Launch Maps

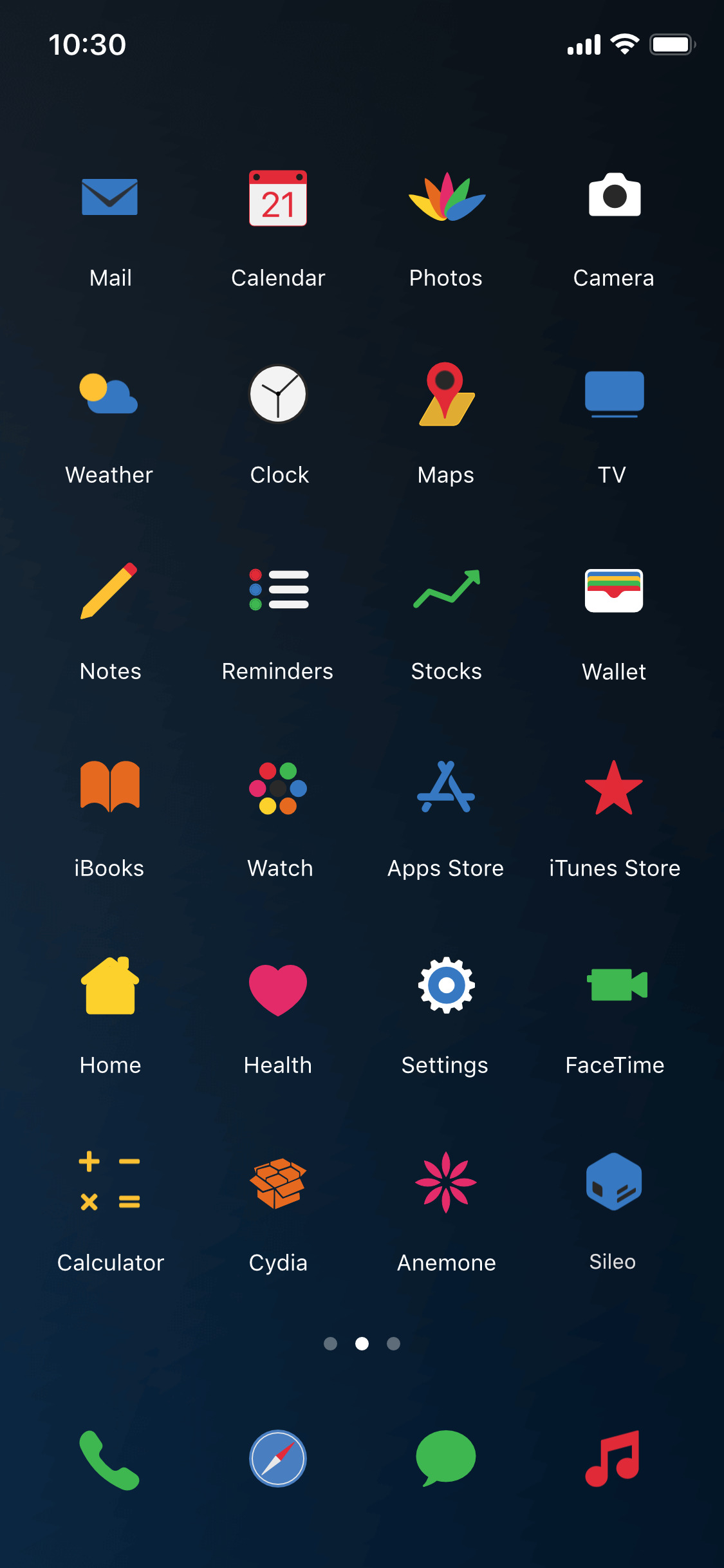click(446, 394)
